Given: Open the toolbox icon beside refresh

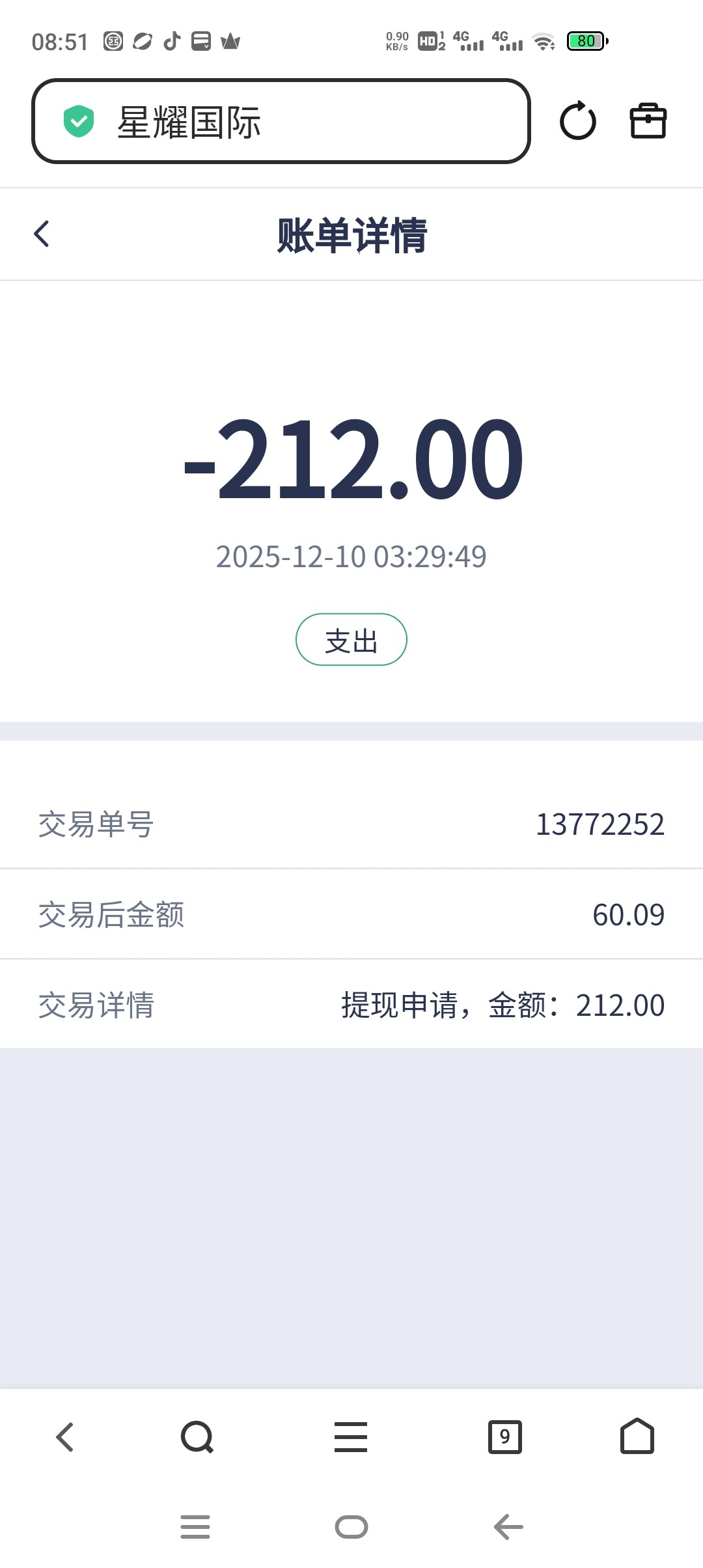Looking at the screenshot, I should click(648, 121).
